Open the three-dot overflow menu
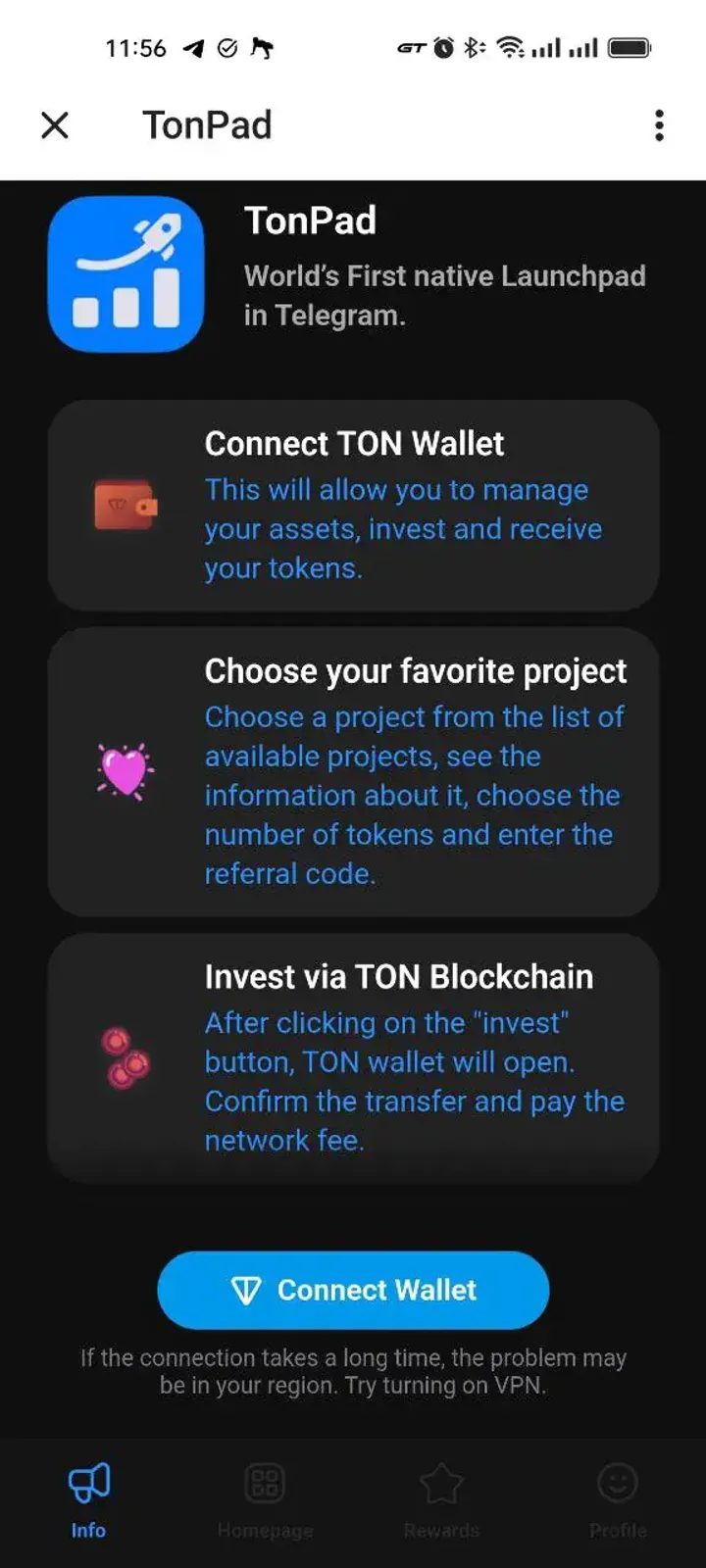 (x=658, y=126)
